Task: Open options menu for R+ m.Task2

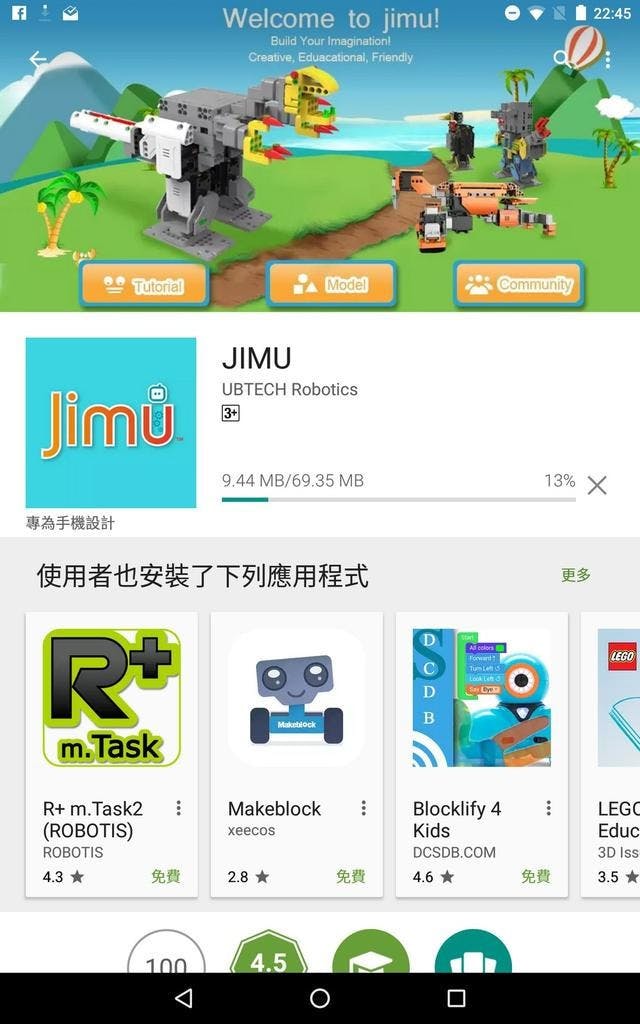Action: click(179, 808)
